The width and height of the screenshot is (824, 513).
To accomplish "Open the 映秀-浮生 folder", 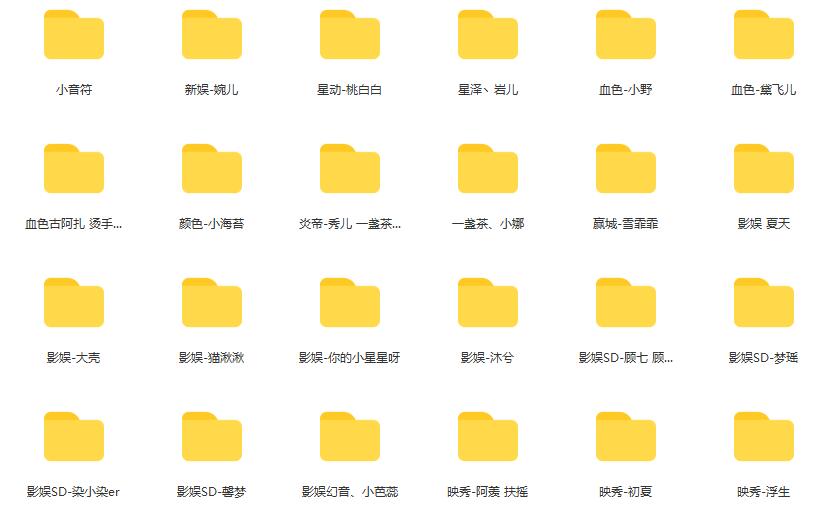I will (x=764, y=438).
